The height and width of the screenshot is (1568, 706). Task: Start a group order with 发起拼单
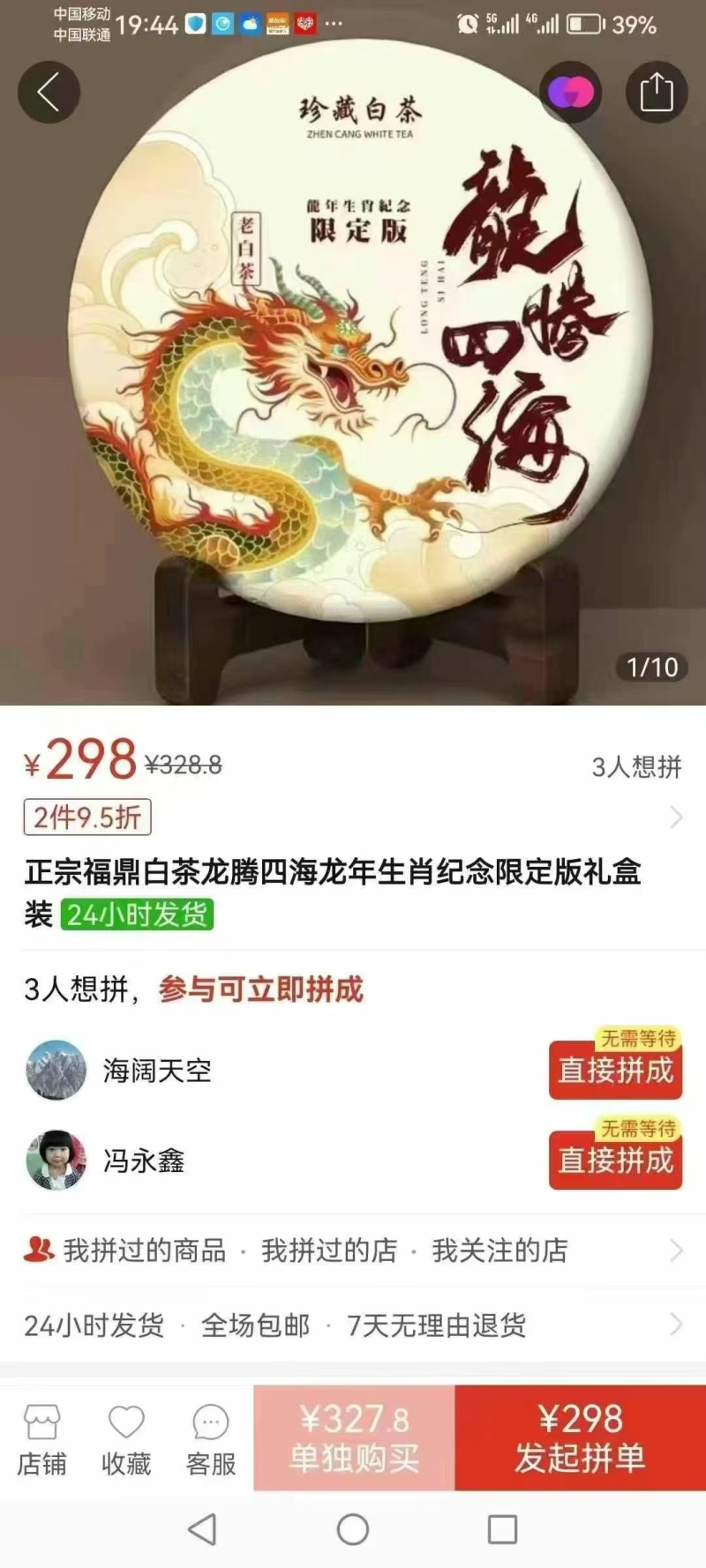click(580, 1438)
